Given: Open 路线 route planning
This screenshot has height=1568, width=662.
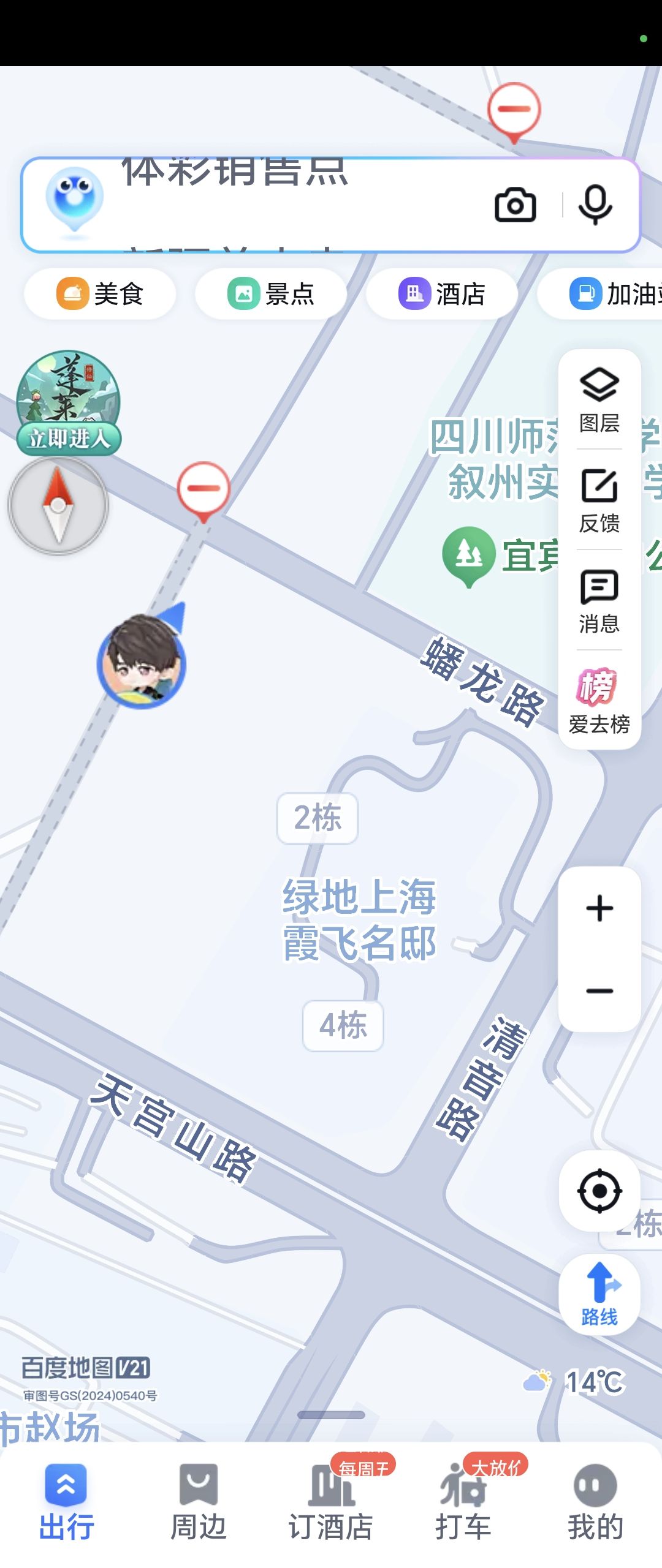Looking at the screenshot, I should pyautogui.click(x=599, y=1294).
